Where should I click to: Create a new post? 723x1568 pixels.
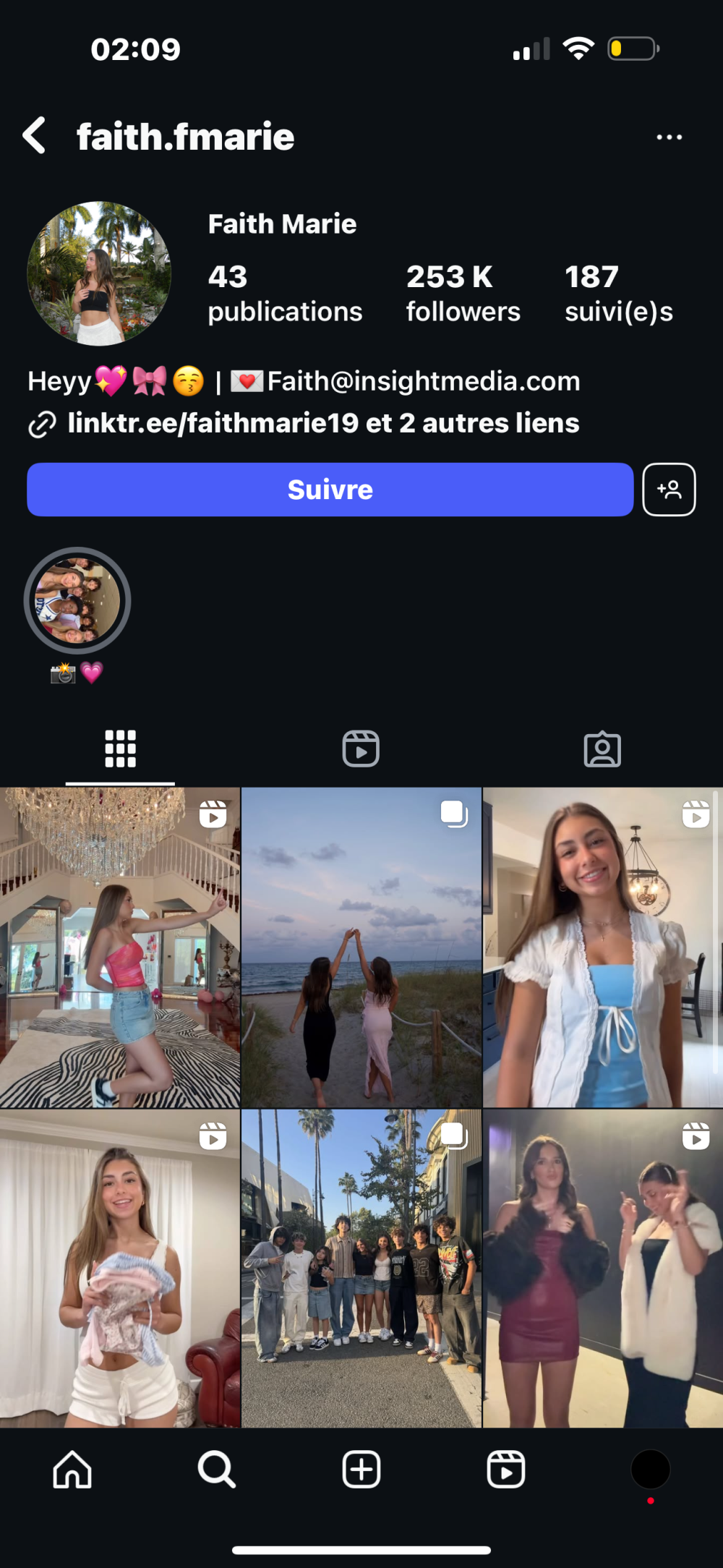tap(361, 1470)
